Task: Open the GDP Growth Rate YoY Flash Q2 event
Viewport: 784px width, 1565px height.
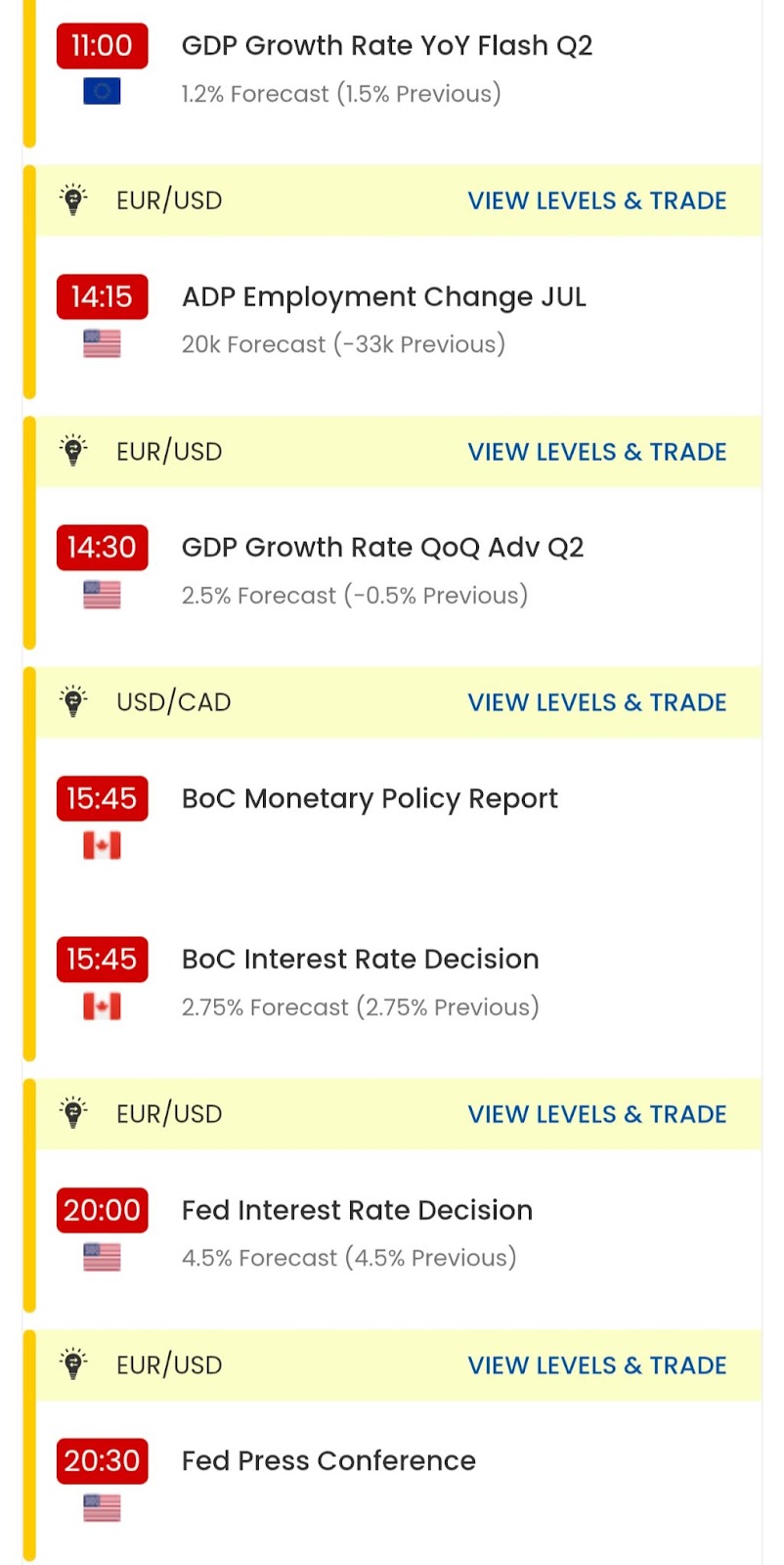Action: pyautogui.click(x=386, y=46)
